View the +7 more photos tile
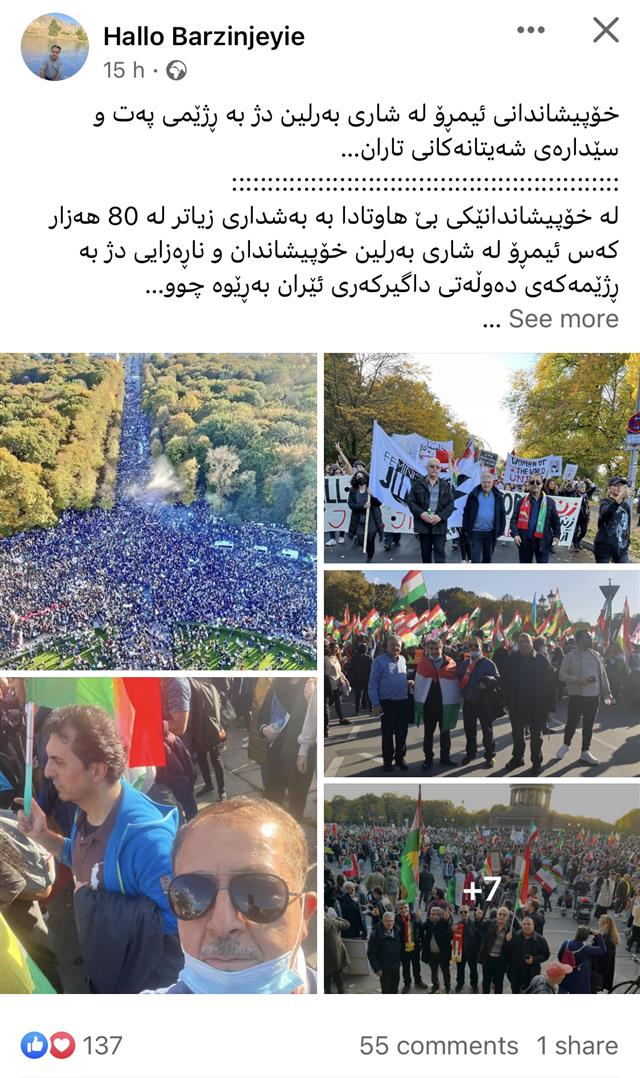Image resolution: width=640 pixels, height=1078 pixels. coord(481,888)
